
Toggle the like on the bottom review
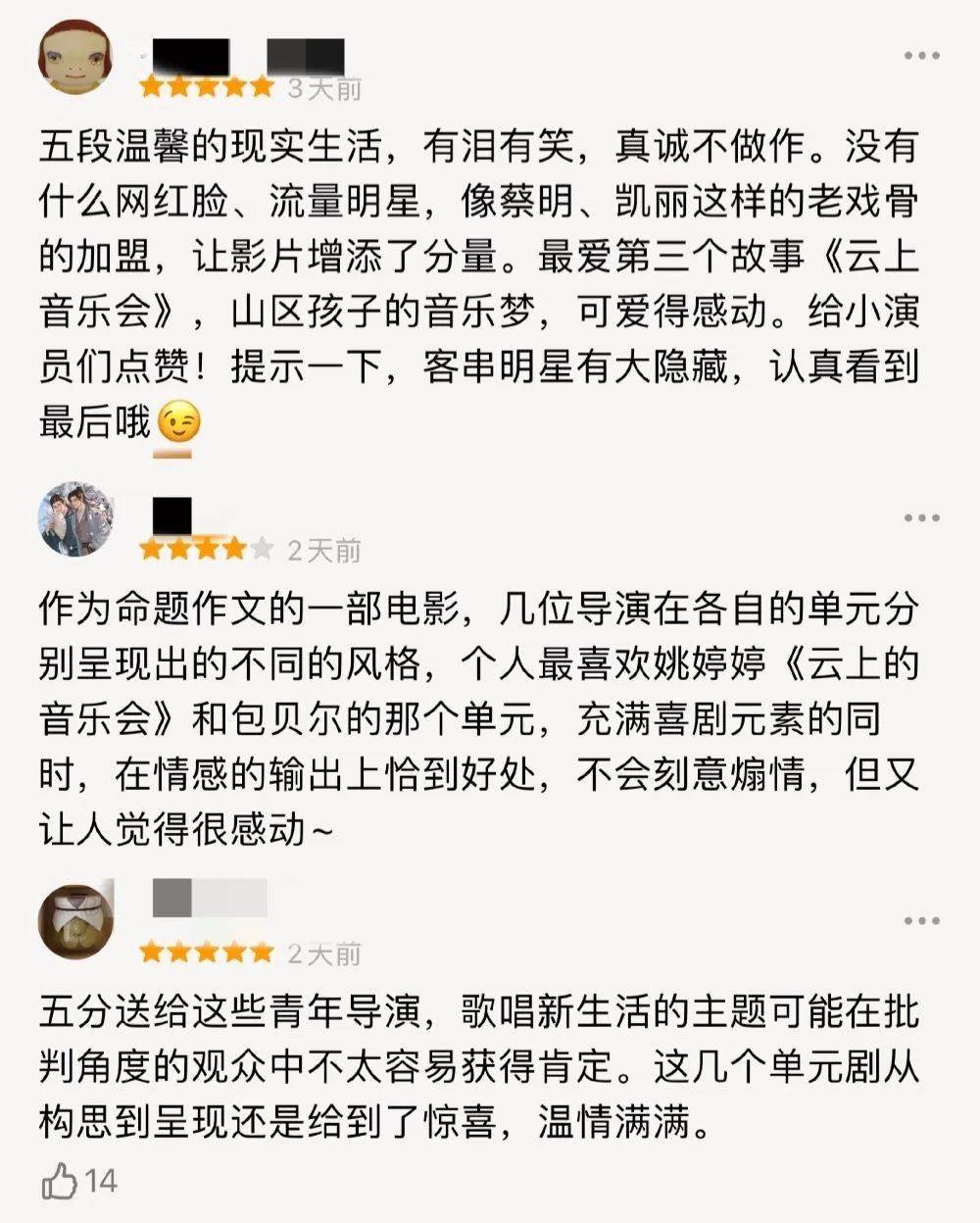[x=61, y=1179]
